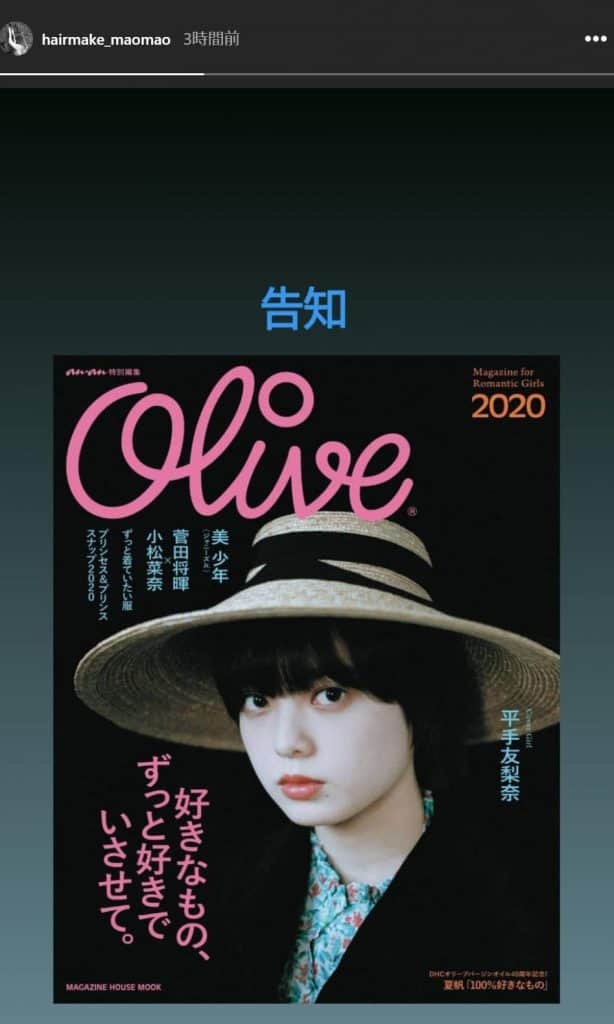Open the three-dot story options menu
Viewport: 614px width, 1024px height.
point(595,39)
